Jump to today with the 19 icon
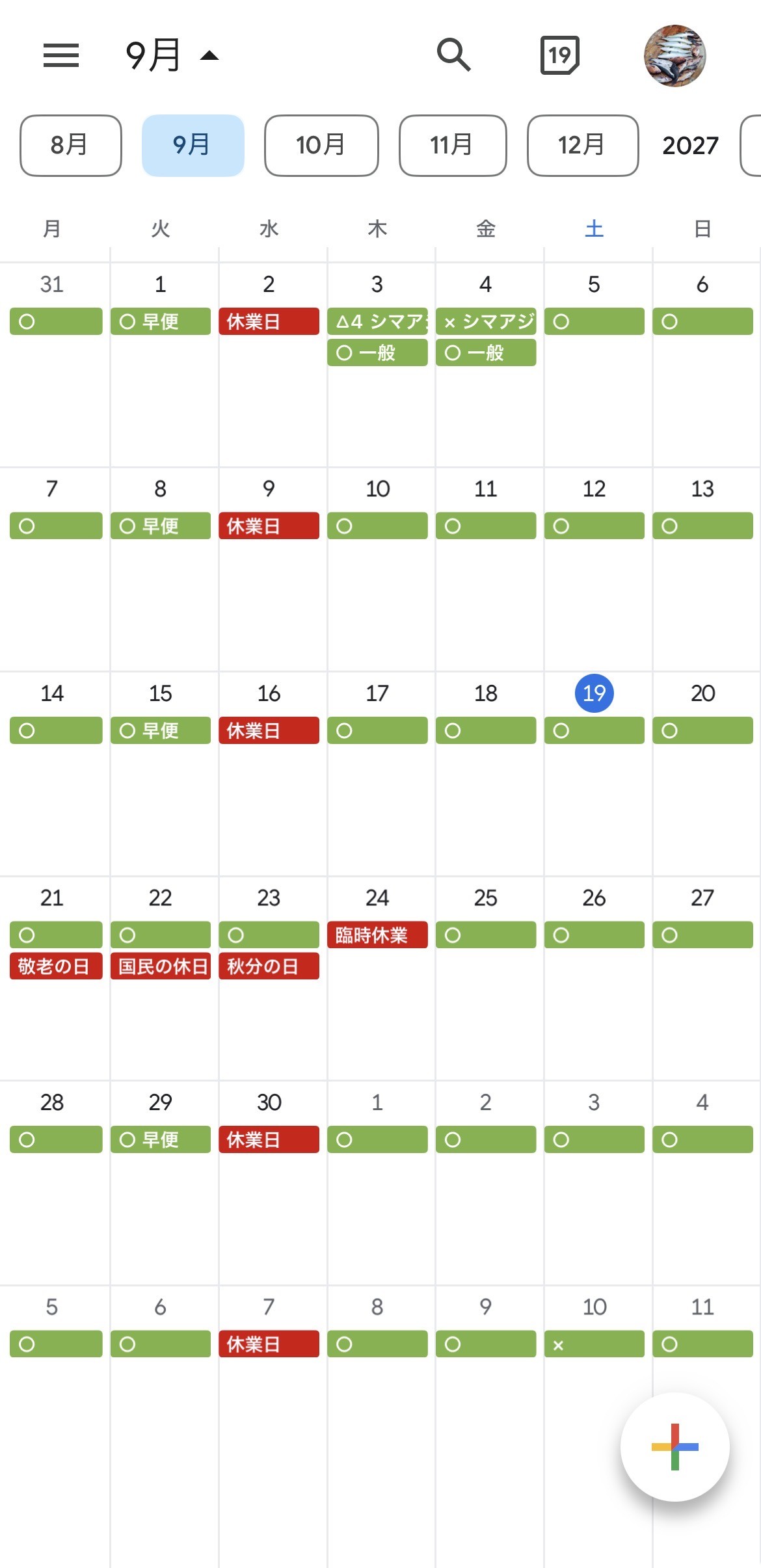The width and height of the screenshot is (761, 1568). 559,55
